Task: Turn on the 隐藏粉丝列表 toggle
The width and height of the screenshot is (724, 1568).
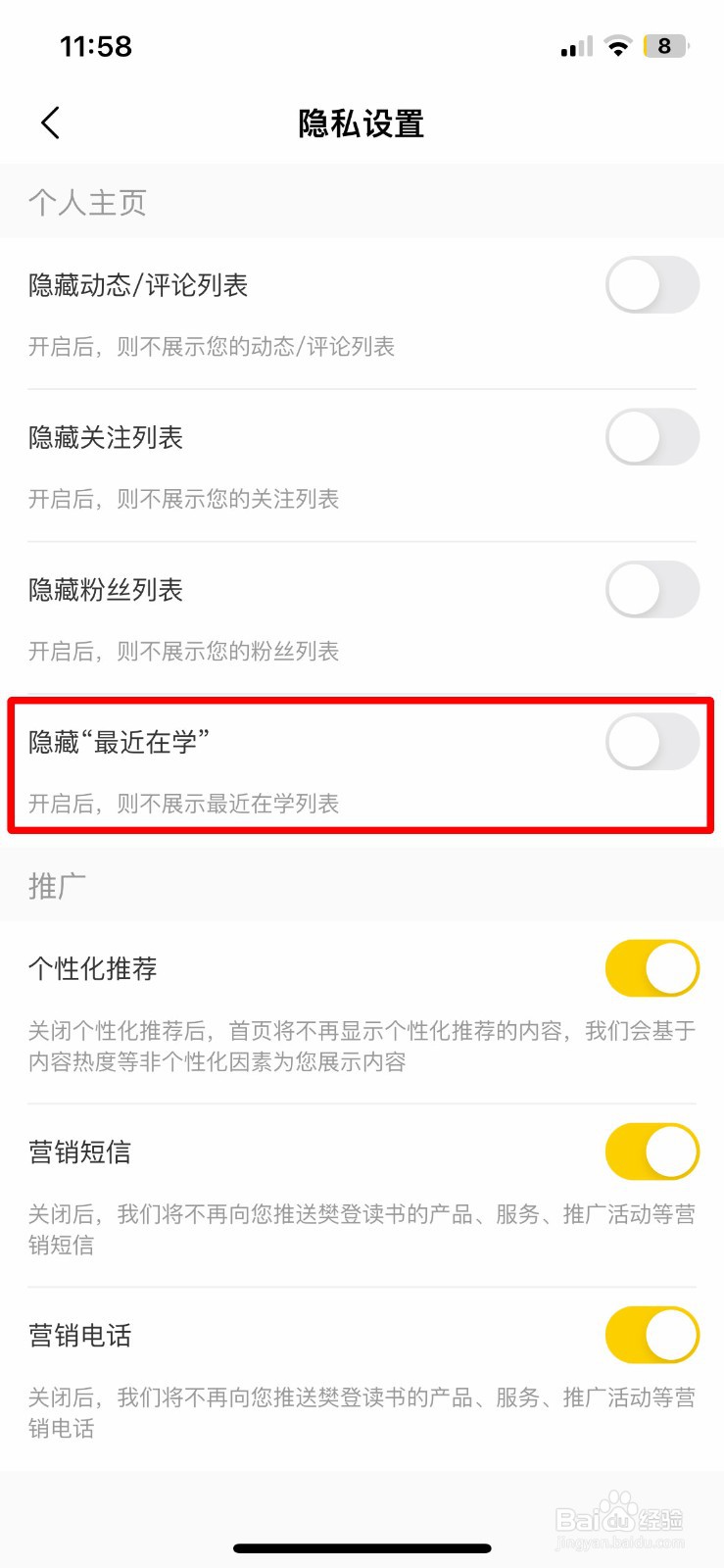Action: pos(651,590)
